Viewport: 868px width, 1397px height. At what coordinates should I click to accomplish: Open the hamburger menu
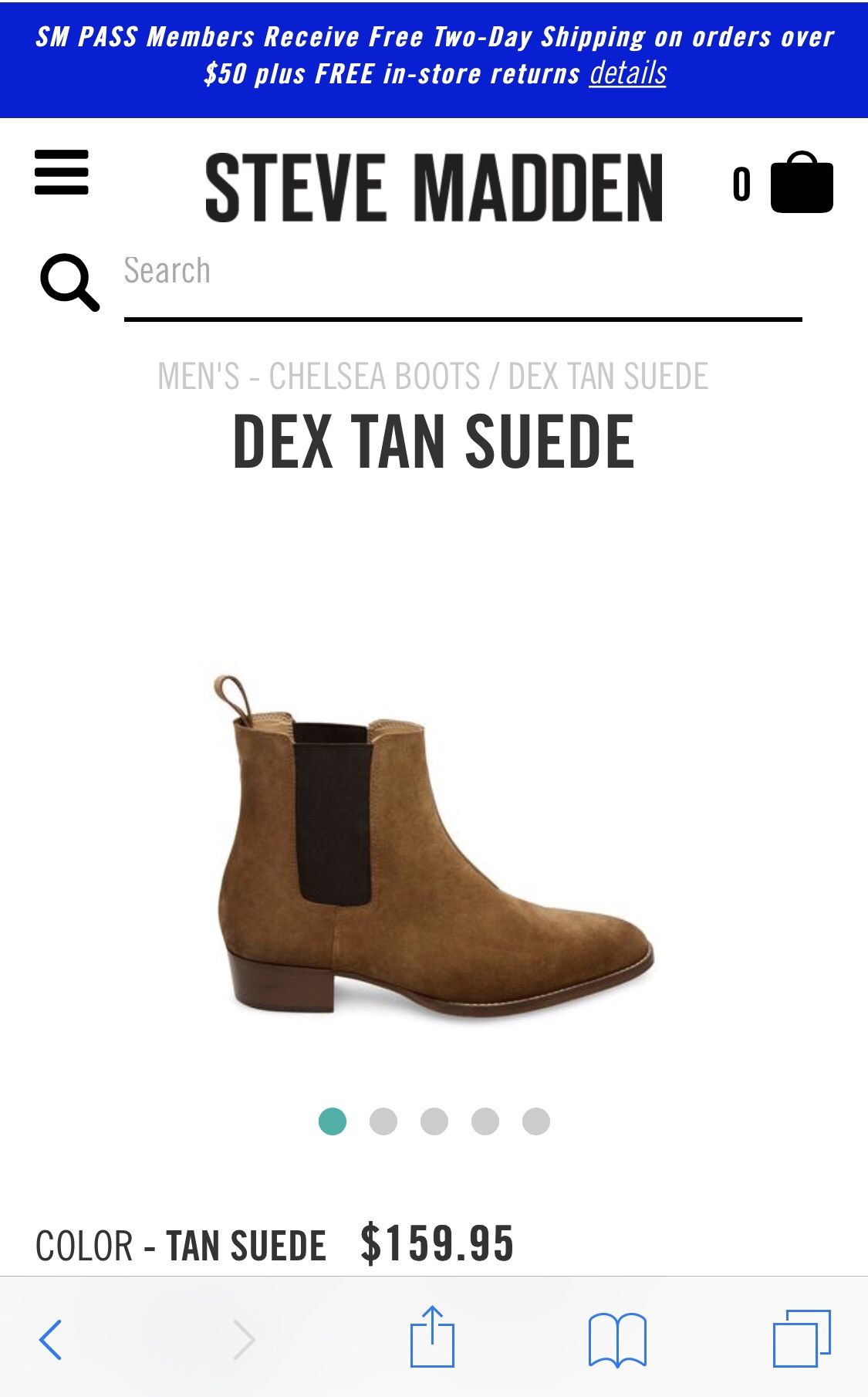(x=62, y=172)
